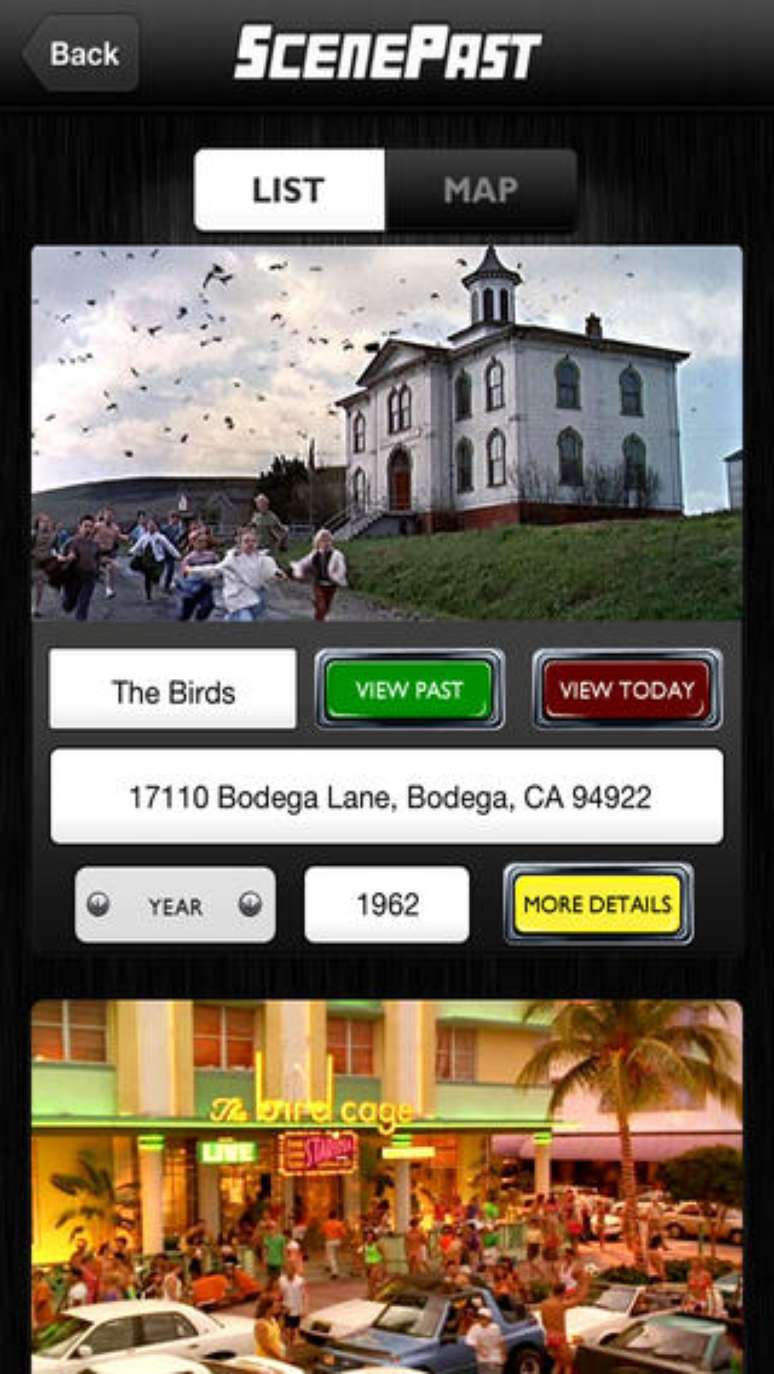Screen dimensions: 774x1374
Task: Tap the Year sort control
Action: pyautogui.click(x=175, y=905)
